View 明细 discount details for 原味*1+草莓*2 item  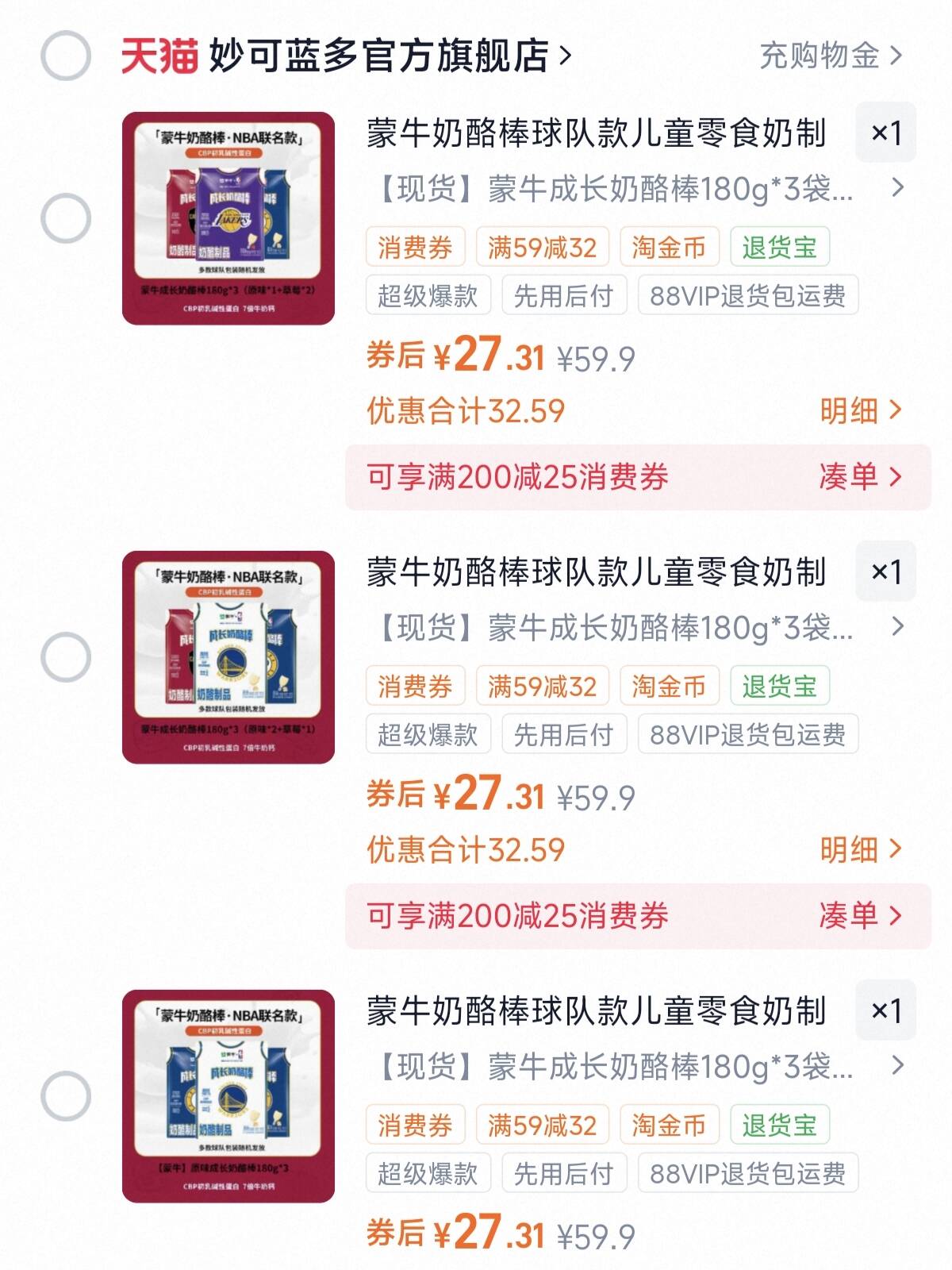pyautogui.click(x=860, y=411)
